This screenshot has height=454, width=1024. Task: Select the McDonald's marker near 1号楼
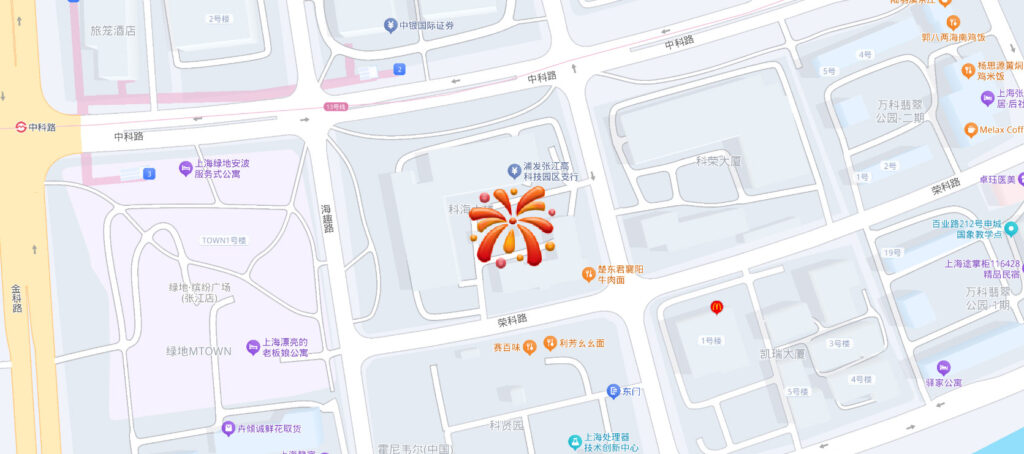click(x=716, y=307)
